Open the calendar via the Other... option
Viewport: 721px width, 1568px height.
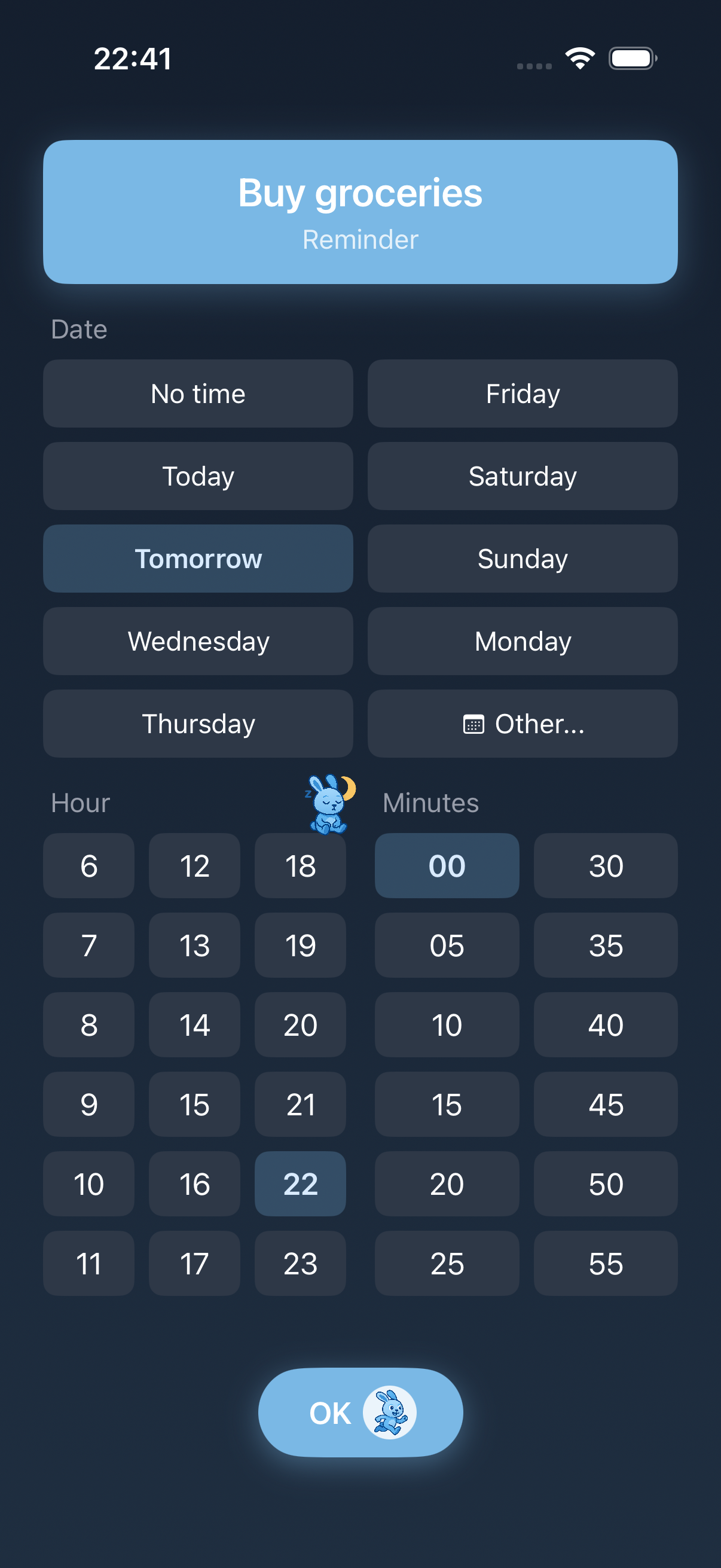[x=522, y=724]
